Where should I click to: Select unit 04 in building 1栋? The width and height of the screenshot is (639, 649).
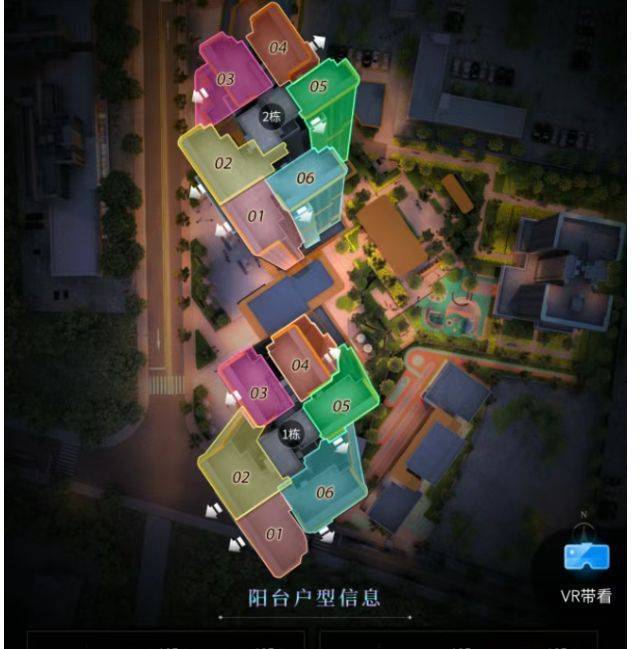pyautogui.click(x=299, y=365)
